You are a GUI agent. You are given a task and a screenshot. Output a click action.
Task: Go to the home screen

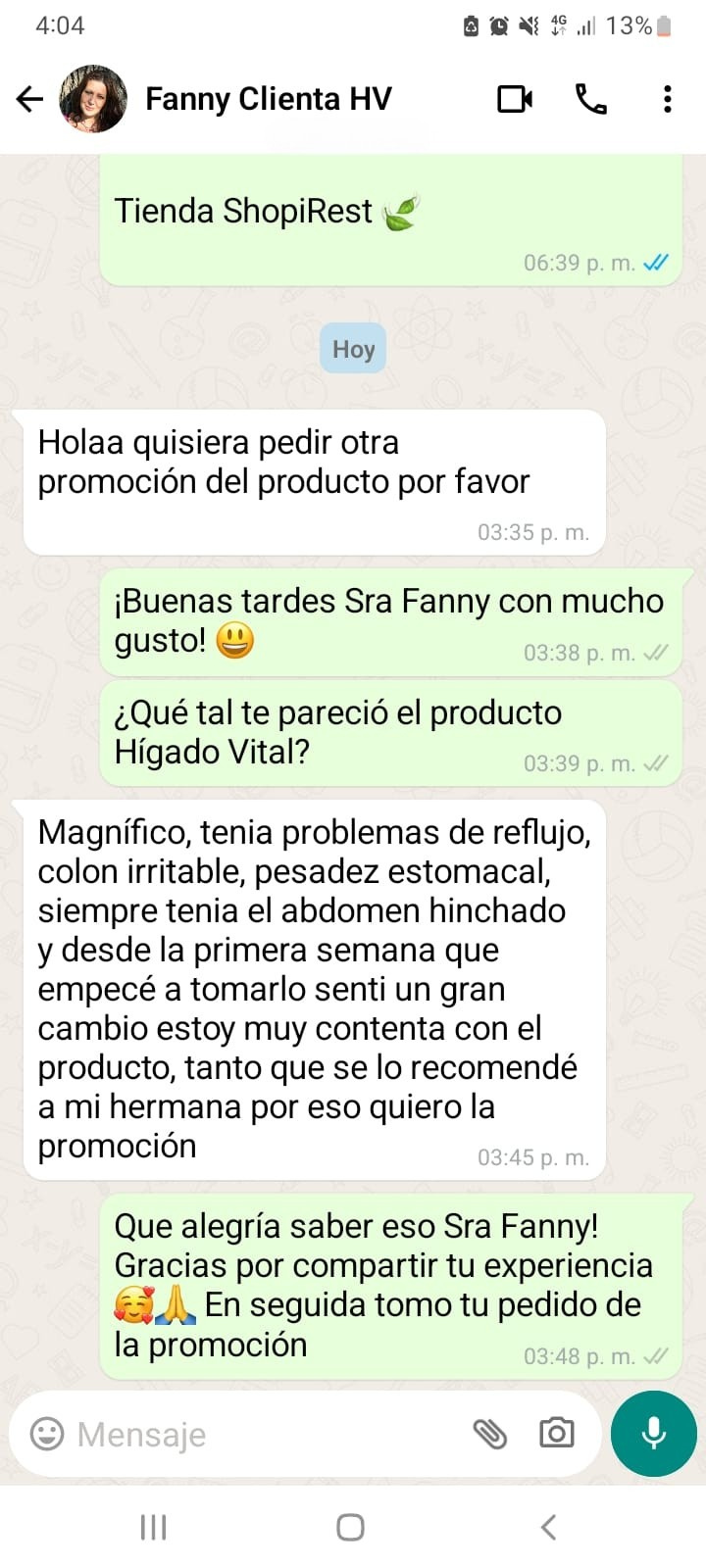tap(350, 1527)
